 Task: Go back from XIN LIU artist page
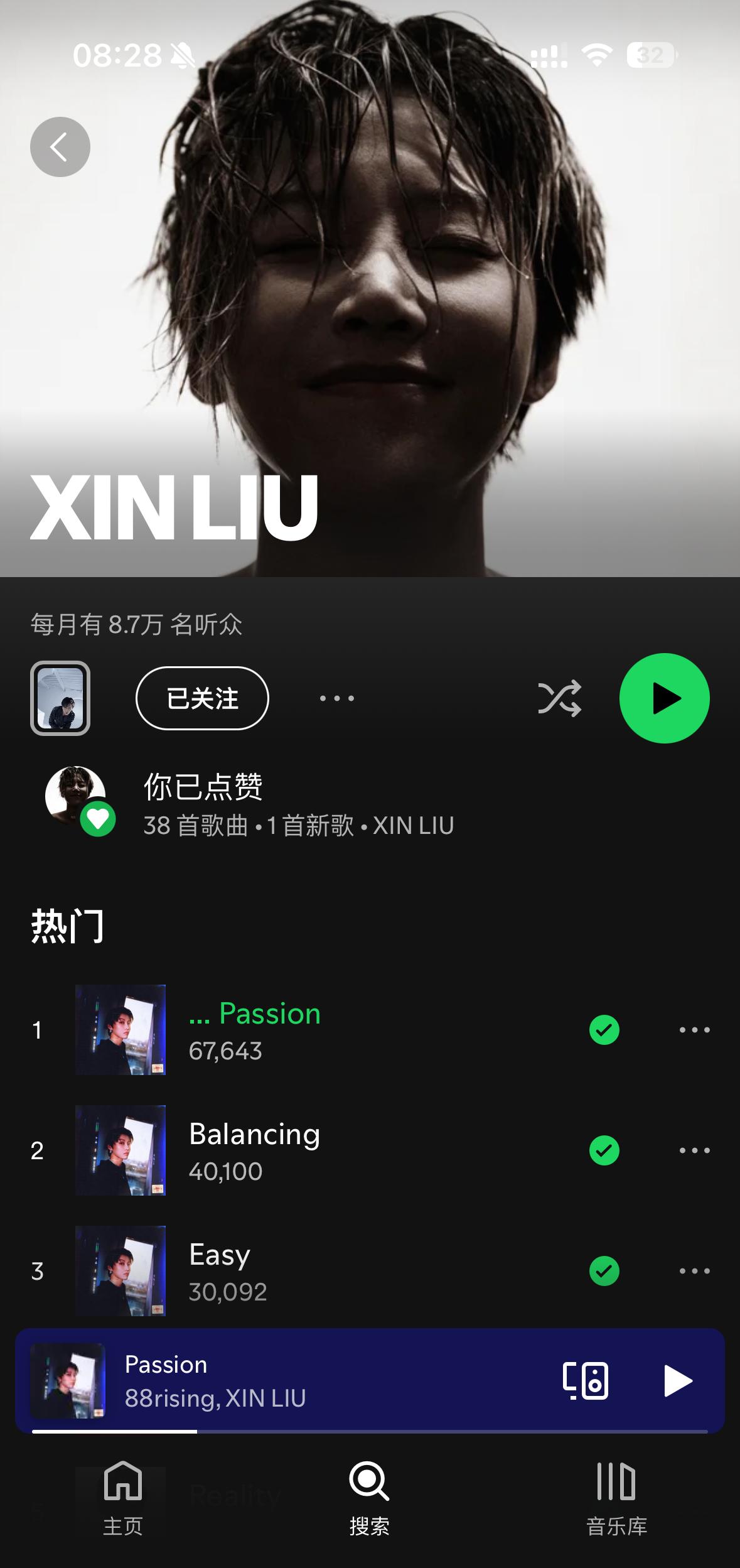60,147
